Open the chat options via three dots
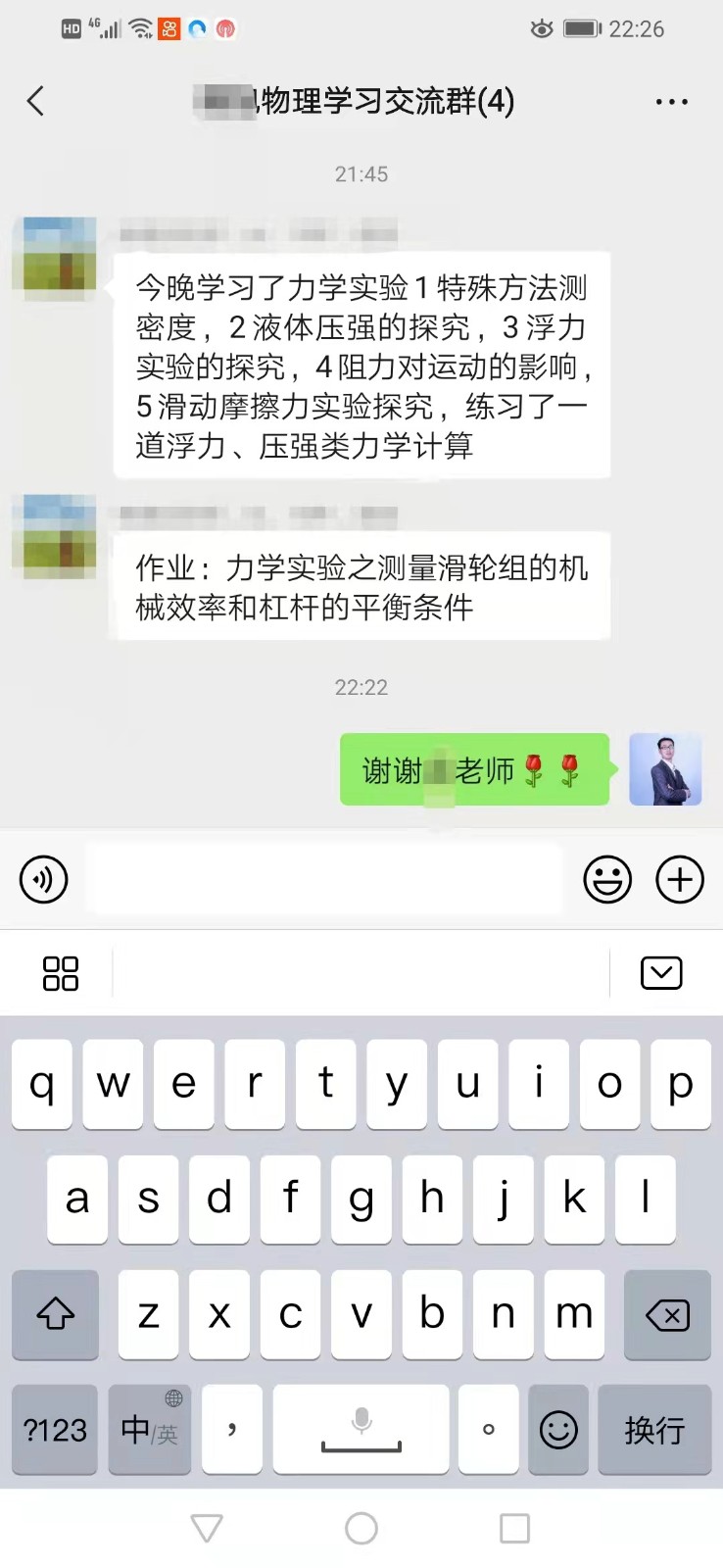Image resolution: width=723 pixels, height=1568 pixels. click(672, 101)
